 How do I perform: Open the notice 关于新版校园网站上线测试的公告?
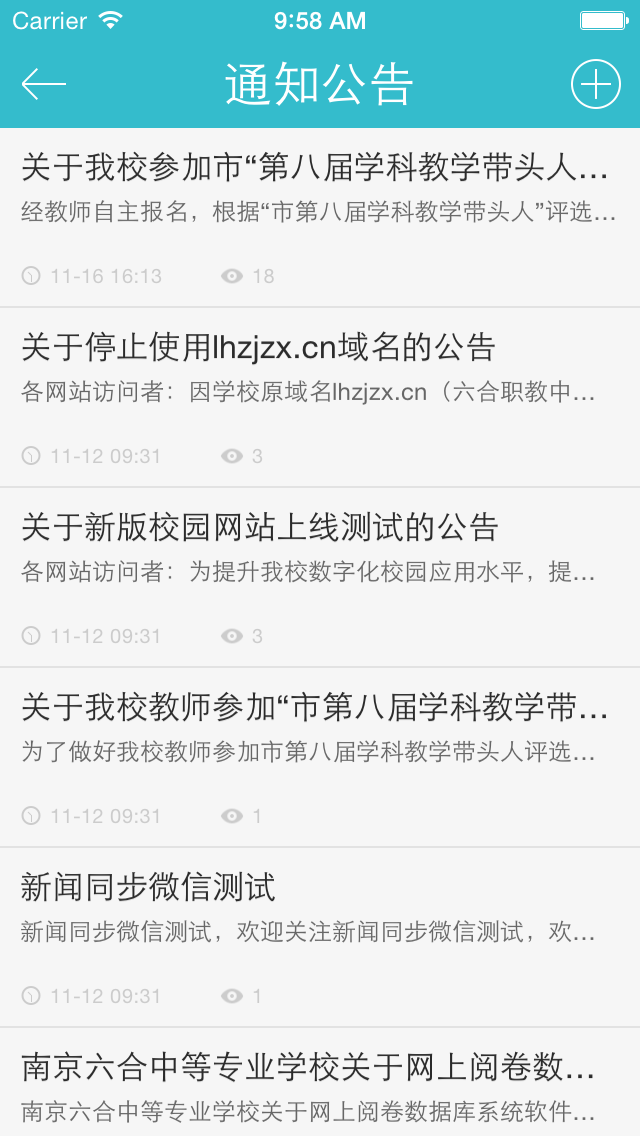[x=320, y=577]
